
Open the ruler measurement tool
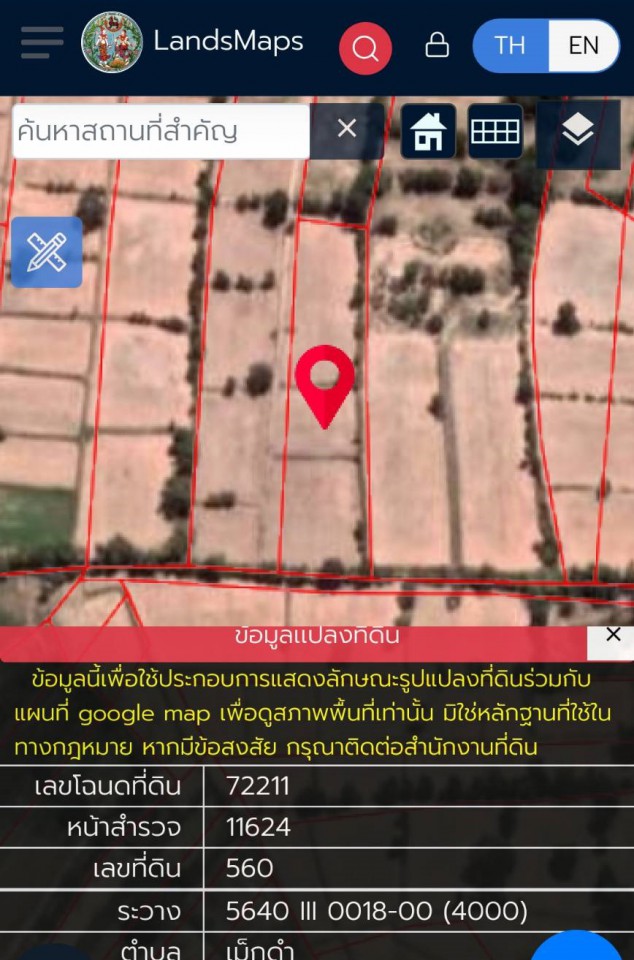[46, 252]
